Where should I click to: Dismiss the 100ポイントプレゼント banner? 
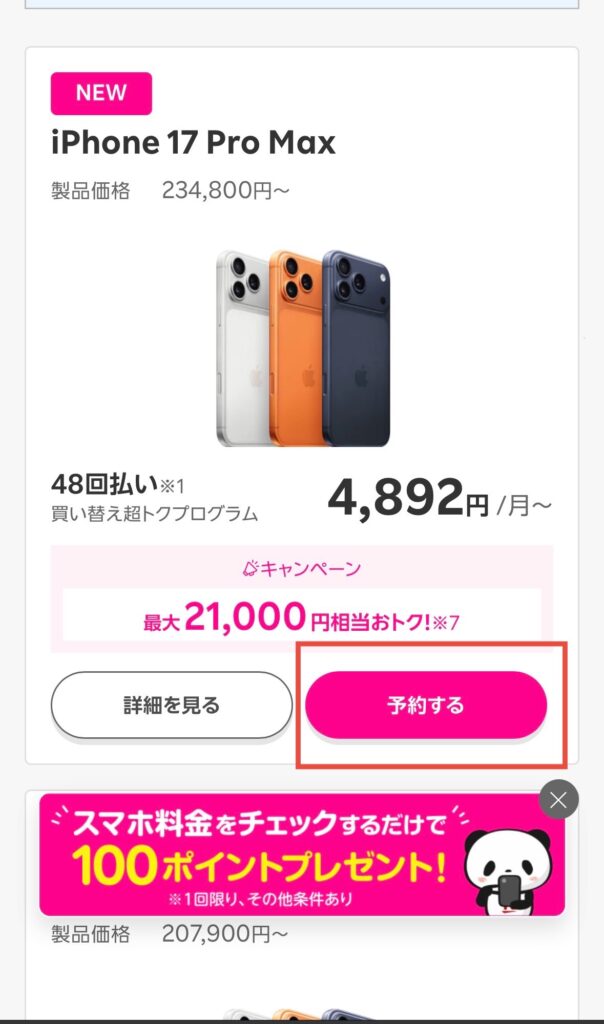[x=558, y=799]
